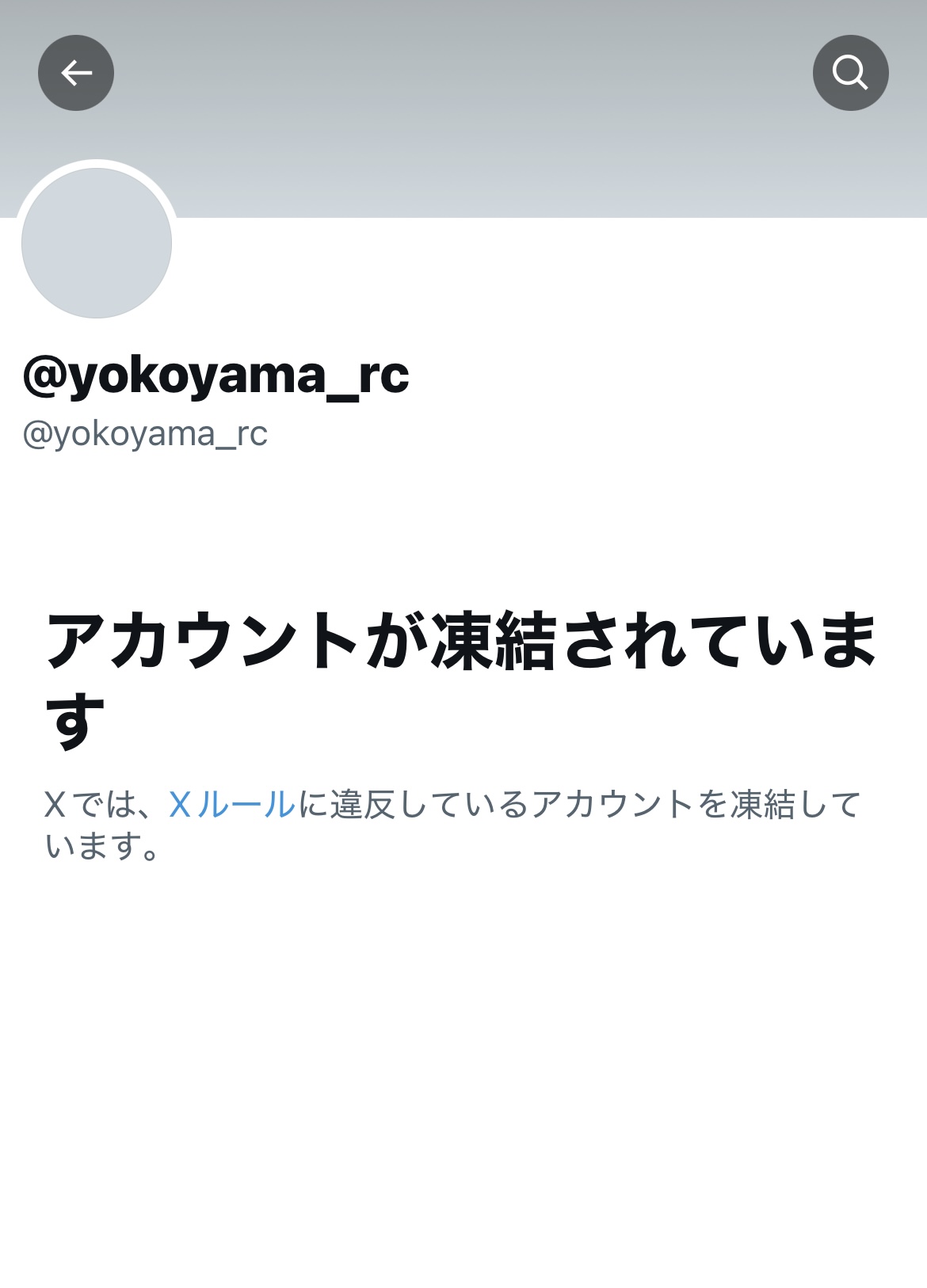Viewport: 927px width, 1288px height.
Task: Go back using the arrow icon
Action: 76,73
